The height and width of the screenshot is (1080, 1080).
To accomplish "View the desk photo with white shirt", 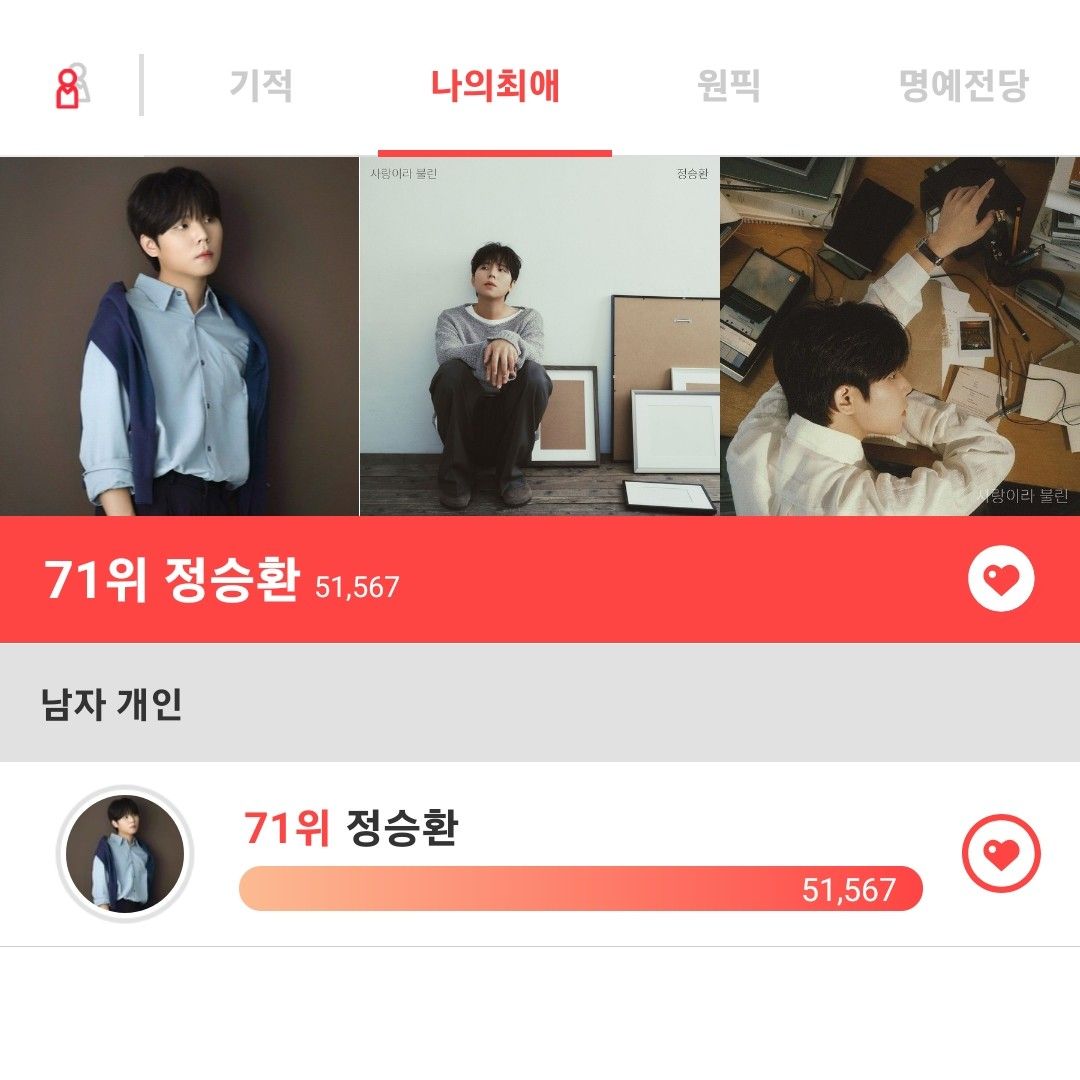I will [900, 336].
